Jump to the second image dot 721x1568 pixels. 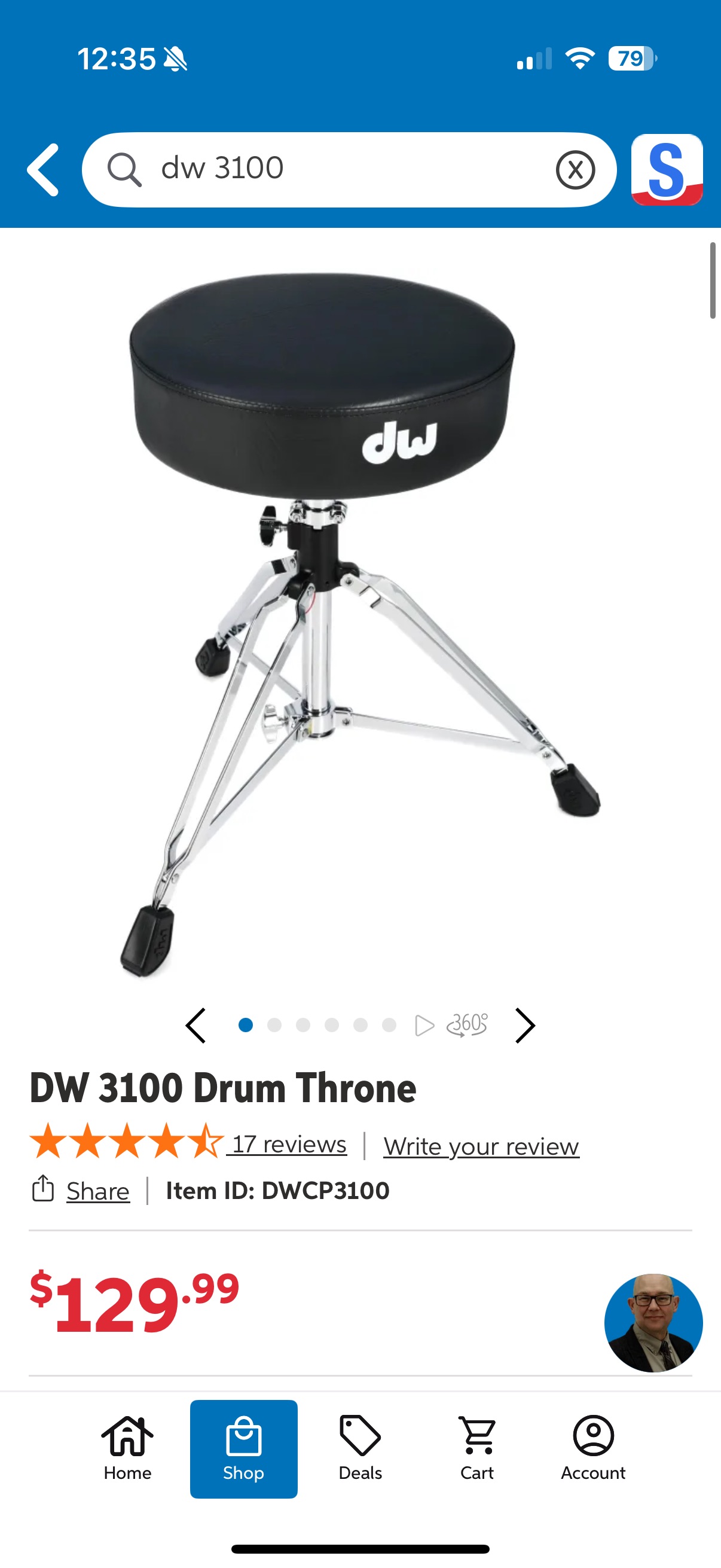click(x=274, y=1026)
